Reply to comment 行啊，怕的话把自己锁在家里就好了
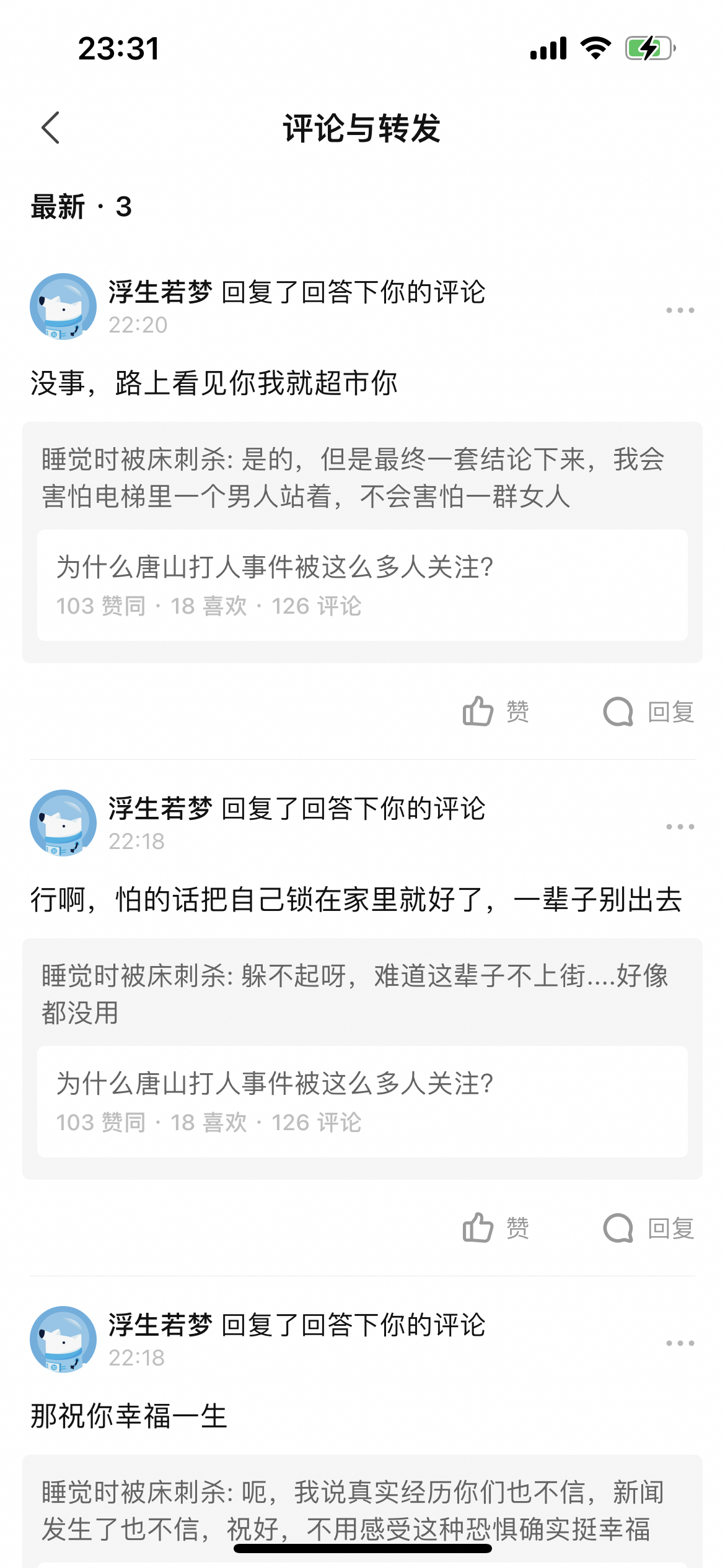This screenshot has width=725, height=1568. click(x=649, y=1228)
